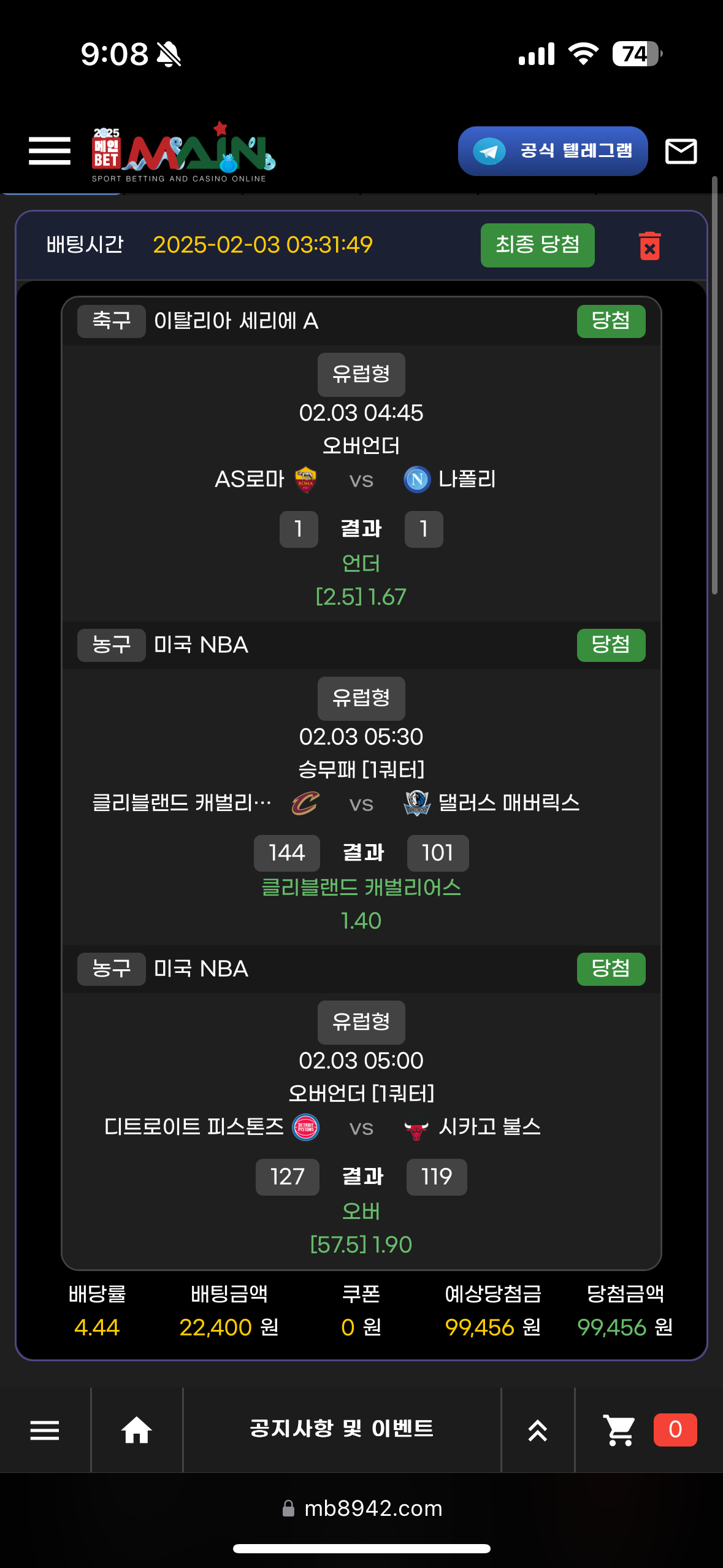Go to the home page
This screenshot has height=1568, width=723.
point(136,1430)
